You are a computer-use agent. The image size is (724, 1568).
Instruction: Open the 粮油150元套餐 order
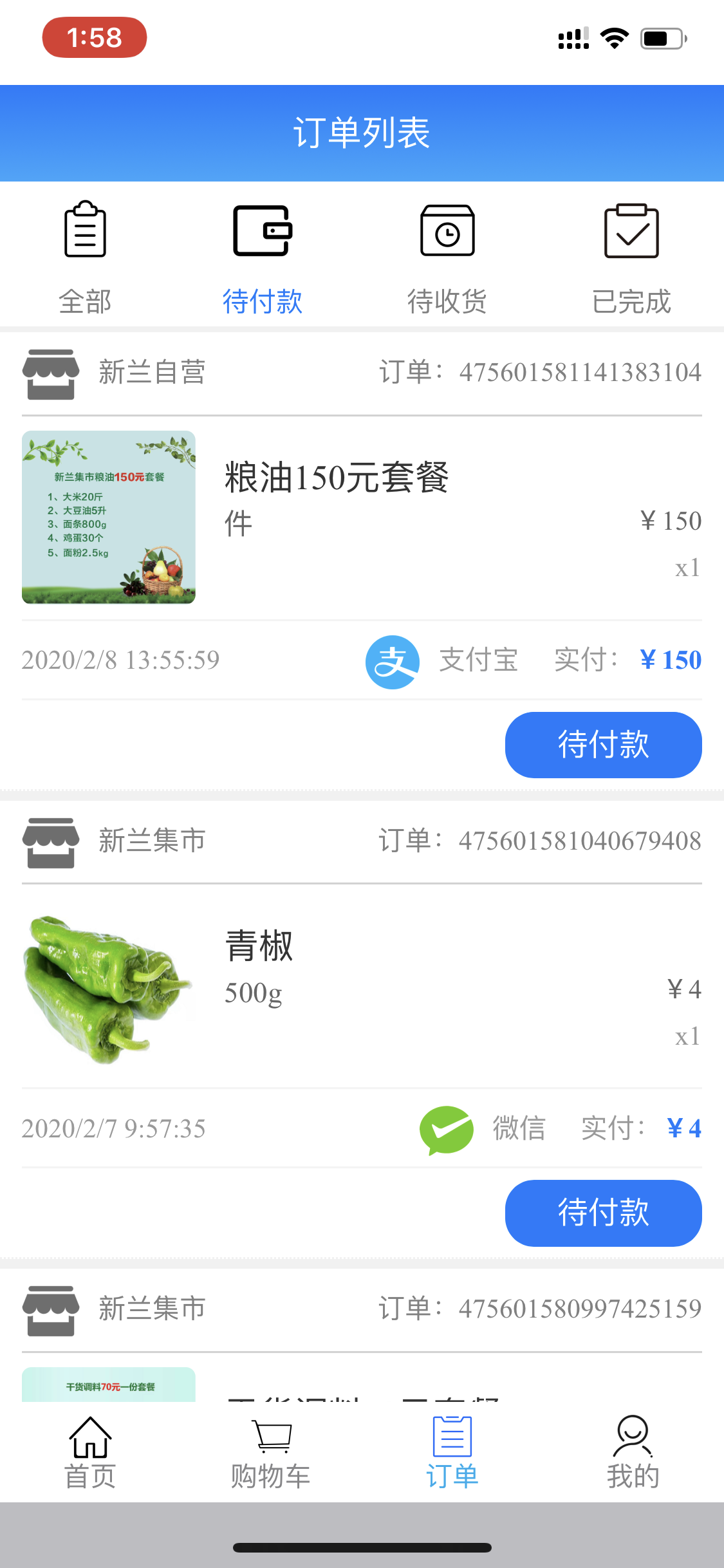pos(336,478)
